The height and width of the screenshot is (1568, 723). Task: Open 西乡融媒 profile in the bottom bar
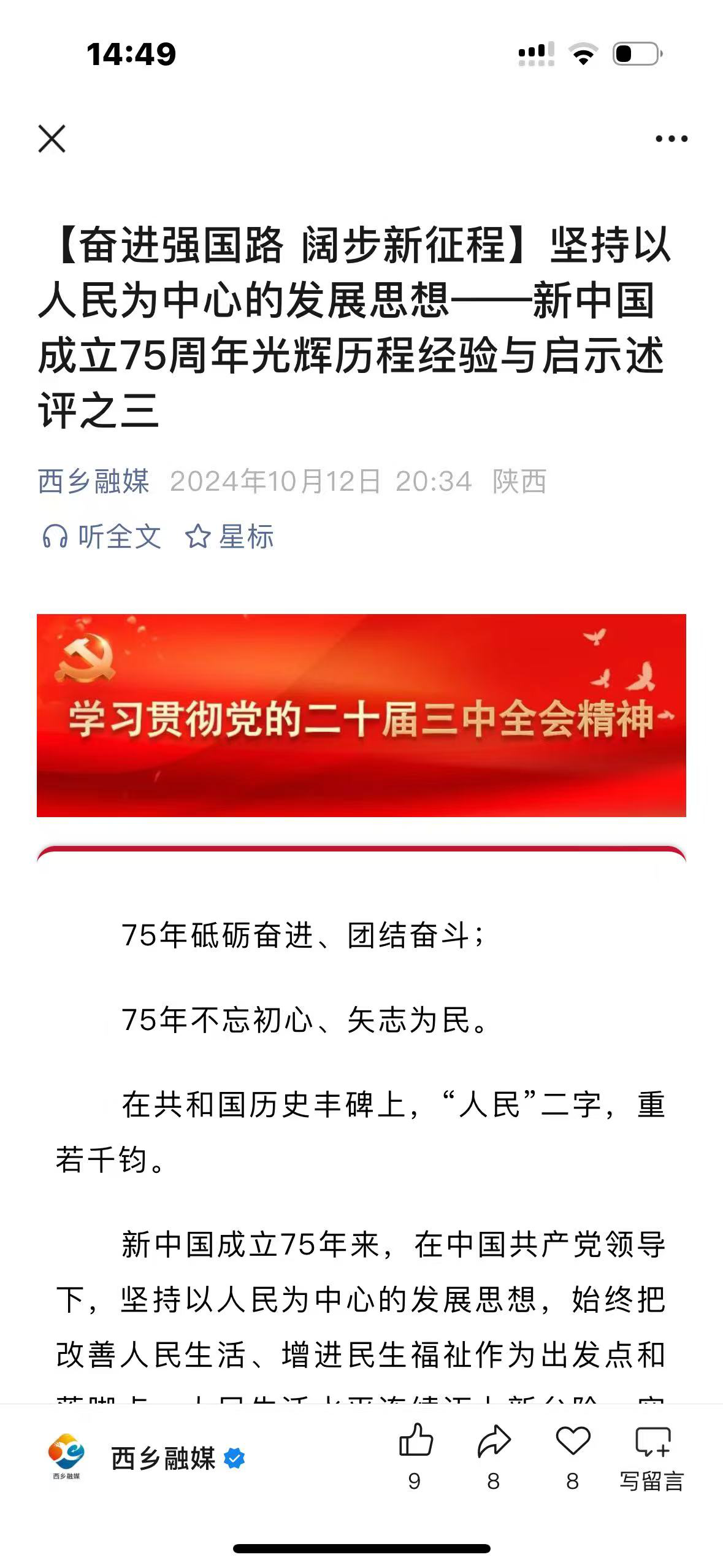click(163, 1458)
